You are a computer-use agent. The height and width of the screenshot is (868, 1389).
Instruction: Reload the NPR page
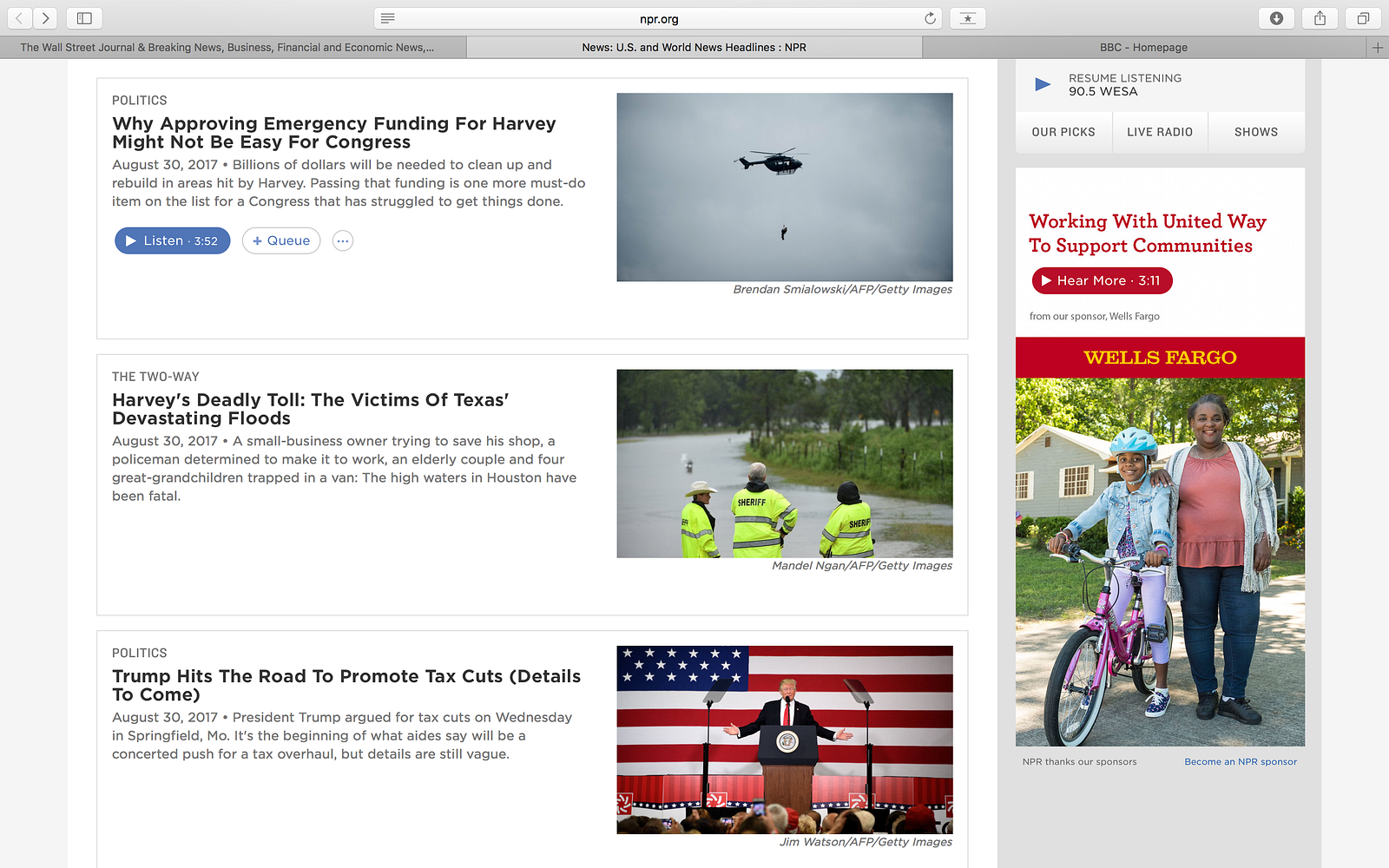coord(930,18)
